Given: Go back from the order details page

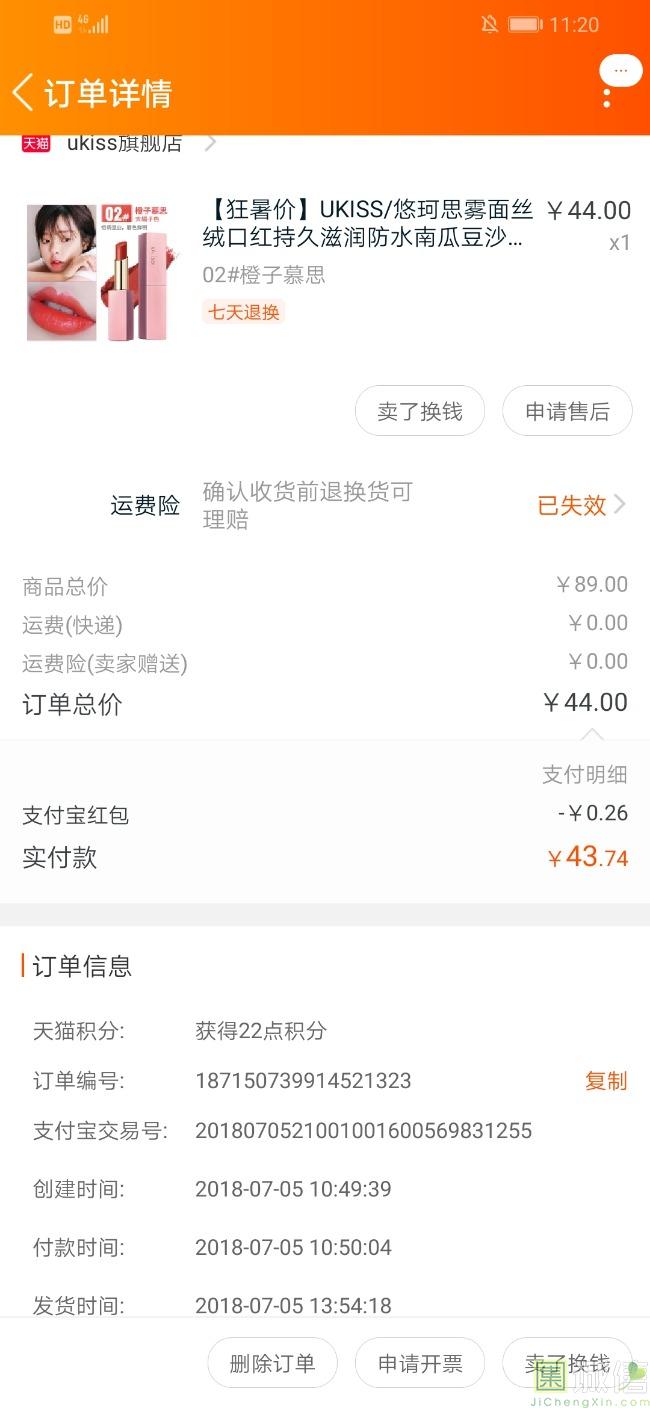Looking at the screenshot, I should tap(22, 92).
